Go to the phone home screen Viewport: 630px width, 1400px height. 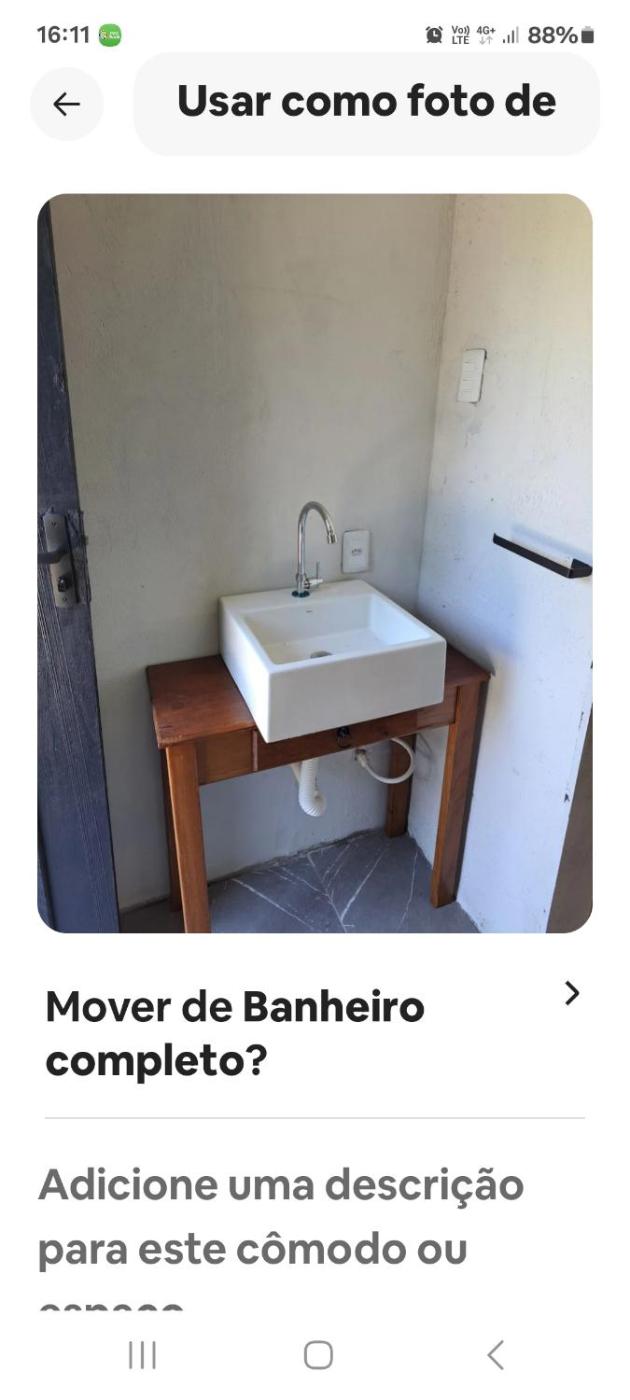coord(317,1355)
